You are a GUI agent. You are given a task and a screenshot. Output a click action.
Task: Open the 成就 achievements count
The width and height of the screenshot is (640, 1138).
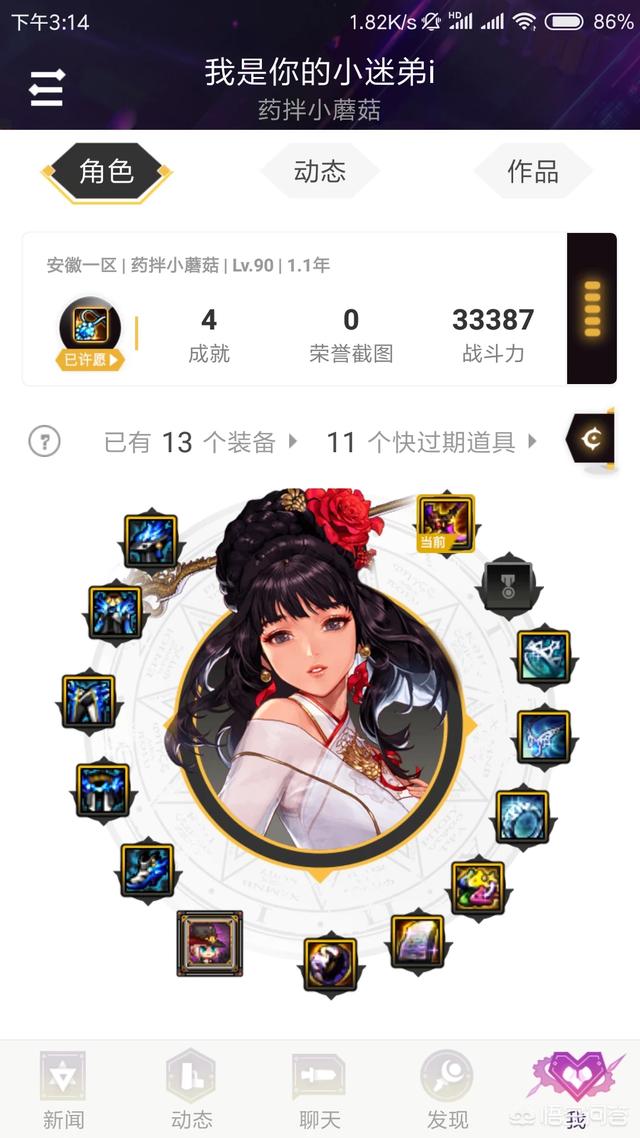point(209,335)
